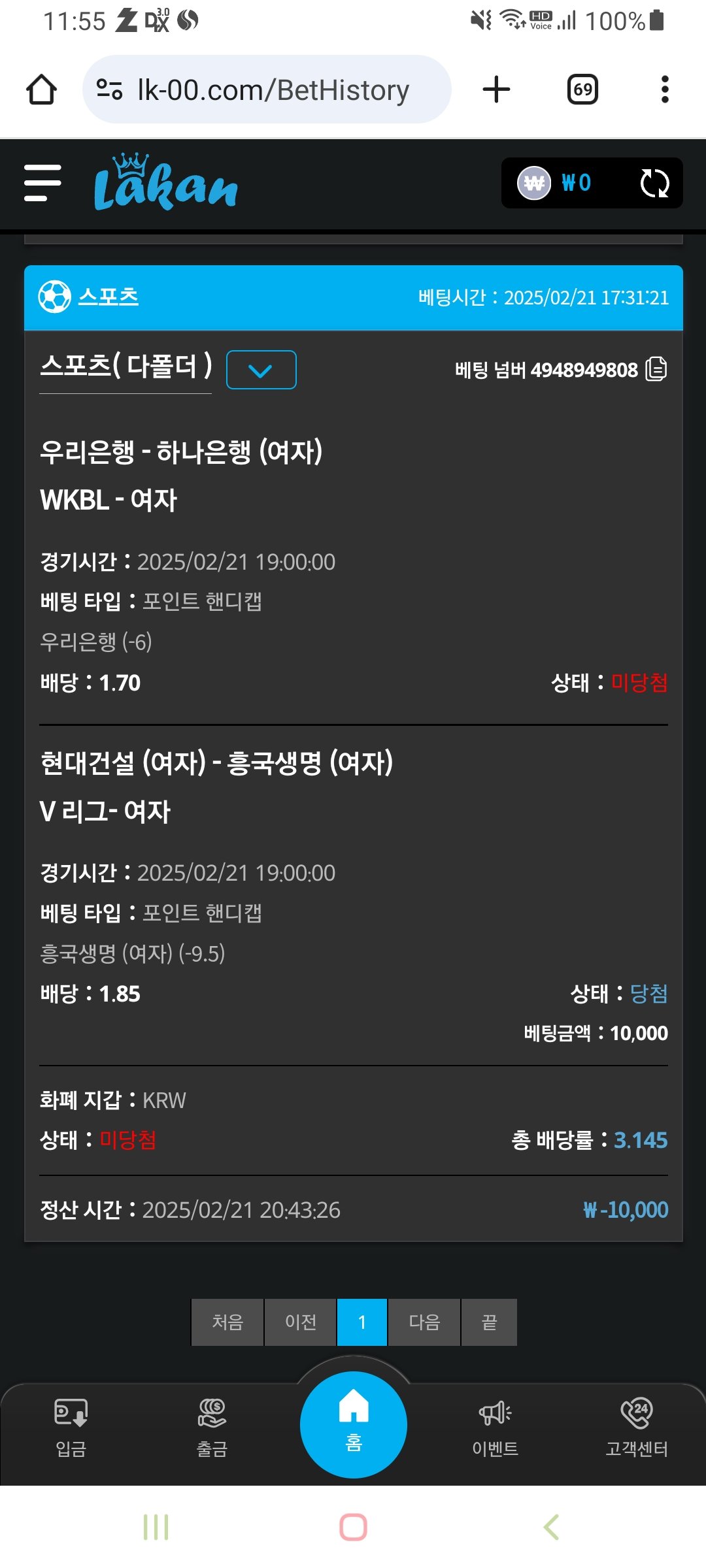Go to the 다음 next page
This screenshot has height=1568, width=706.
coord(424,1322)
